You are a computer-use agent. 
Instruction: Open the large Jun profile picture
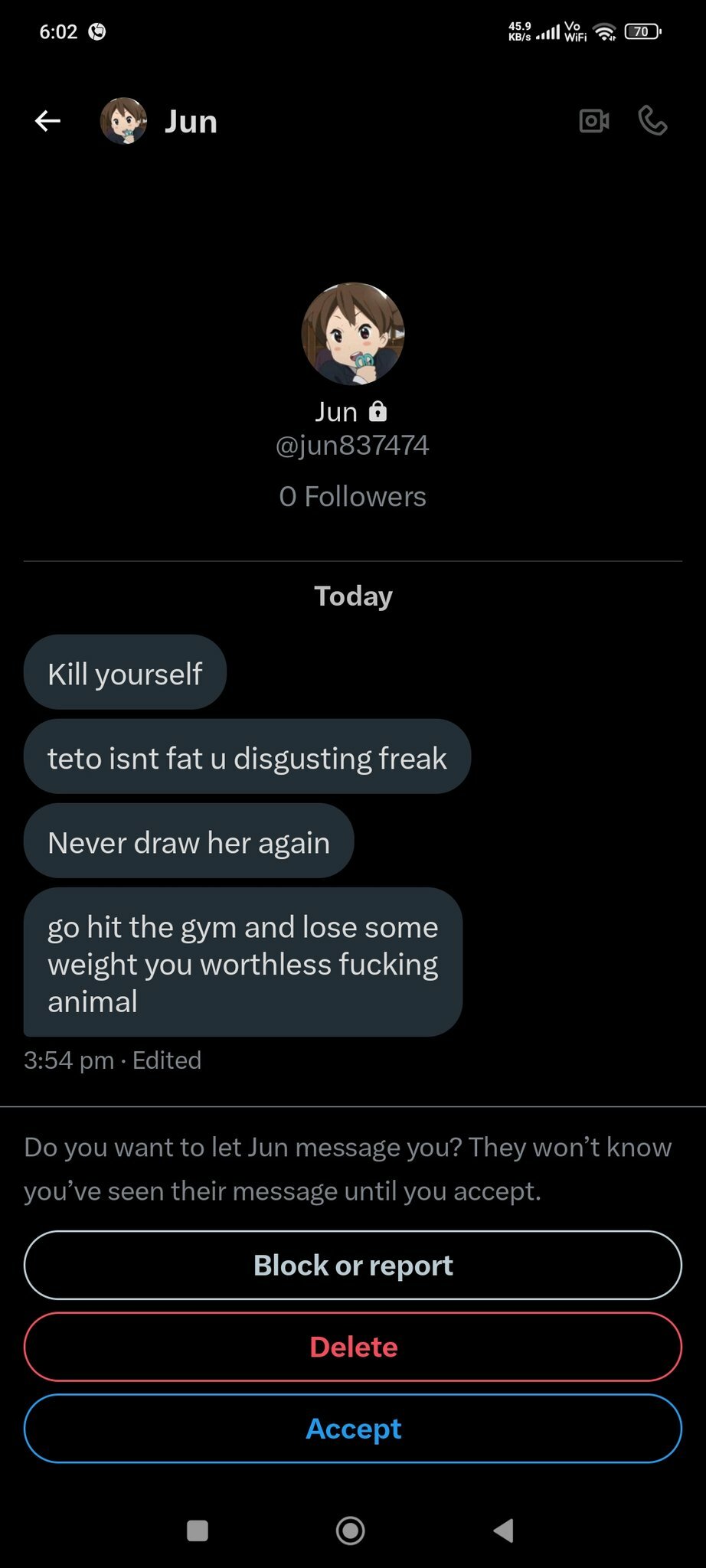click(x=353, y=334)
